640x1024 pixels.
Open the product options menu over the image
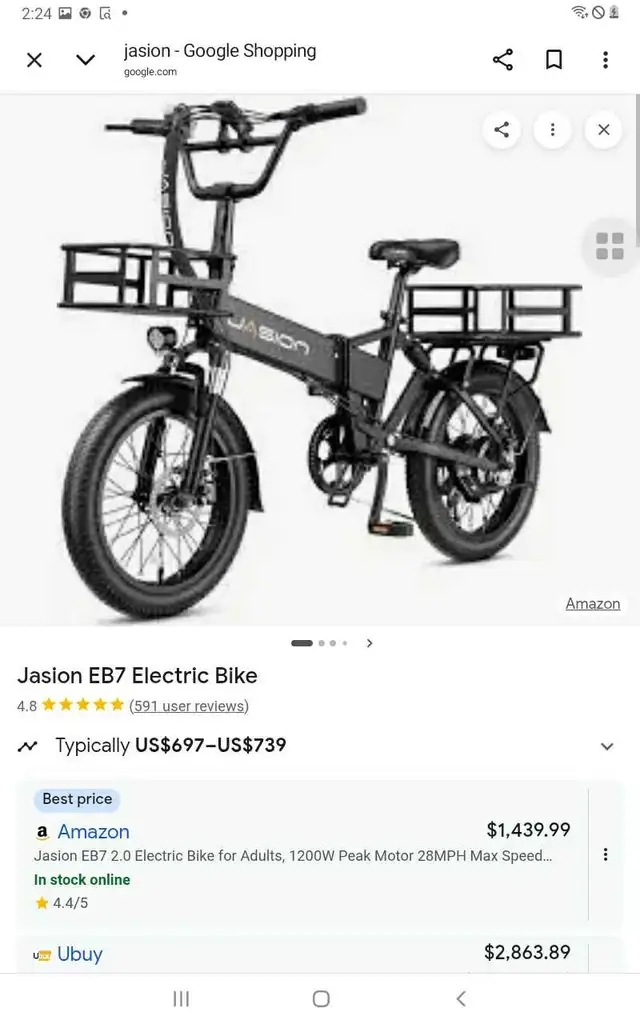tap(552, 130)
